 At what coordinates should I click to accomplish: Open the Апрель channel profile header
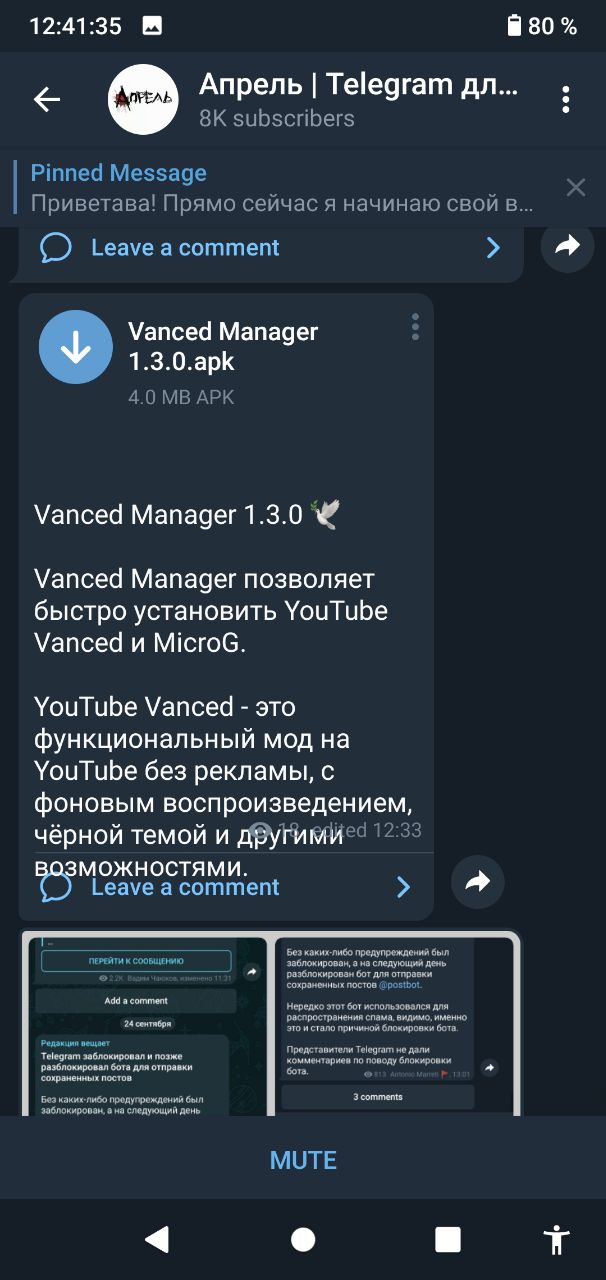tap(330, 99)
